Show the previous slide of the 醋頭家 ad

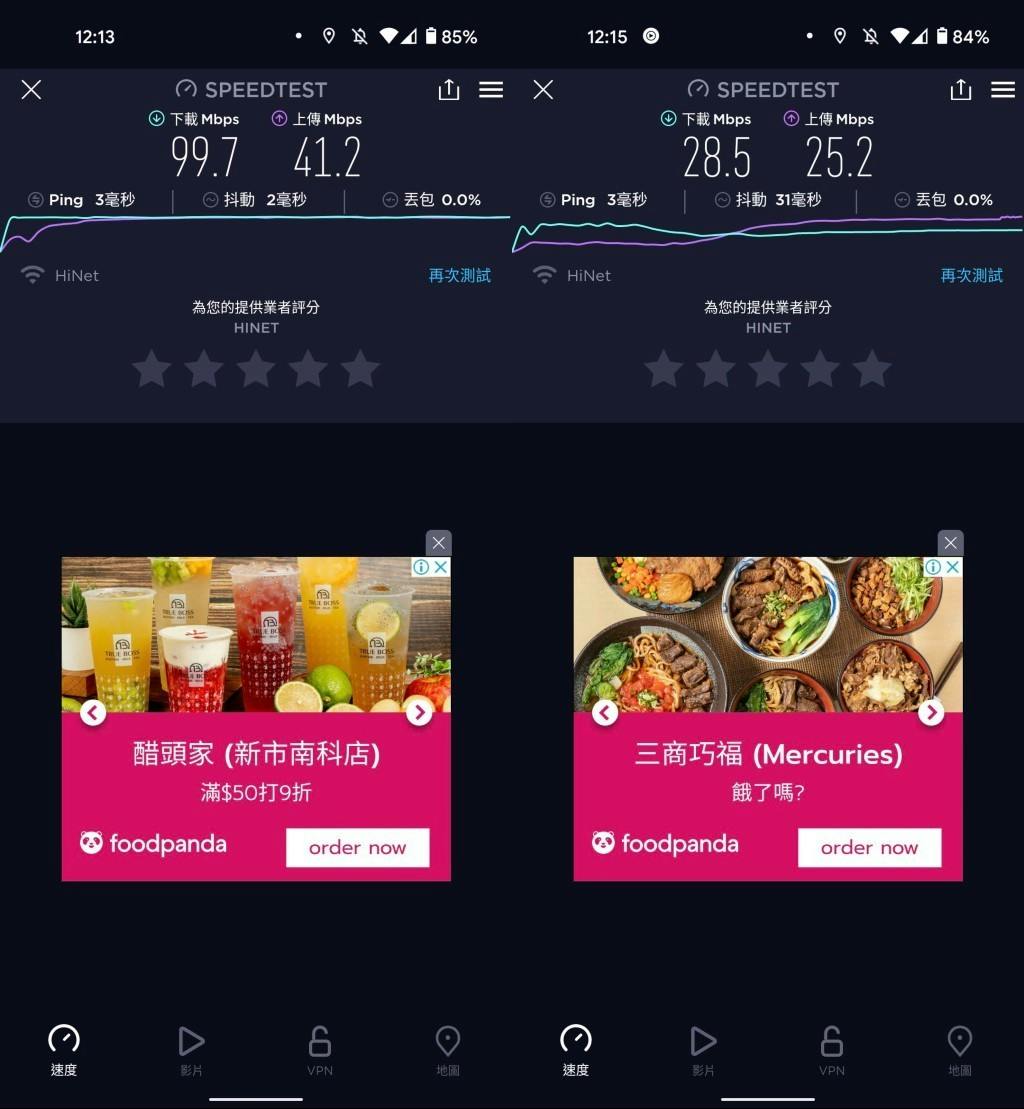(93, 712)
